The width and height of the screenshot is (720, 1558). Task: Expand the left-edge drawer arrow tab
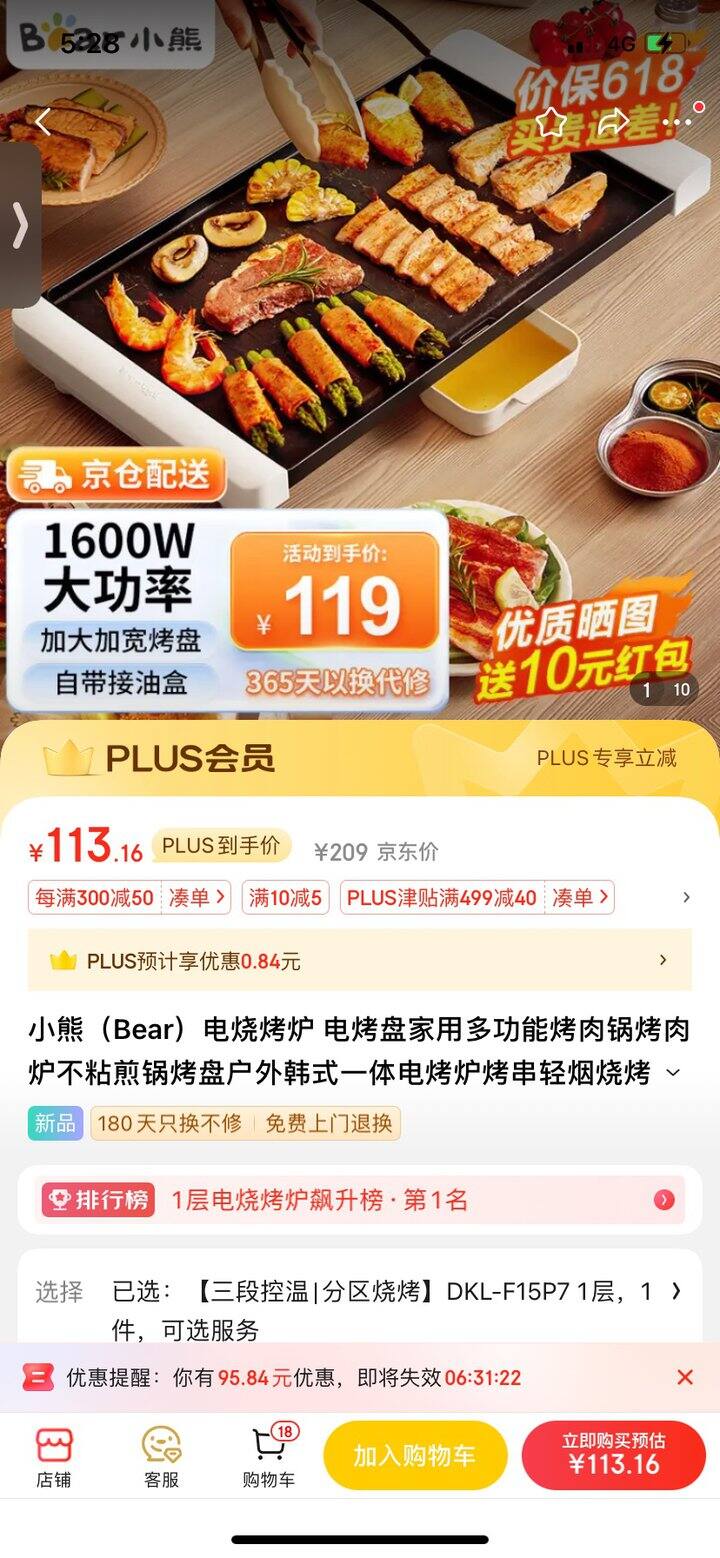[x=18, y=225]
